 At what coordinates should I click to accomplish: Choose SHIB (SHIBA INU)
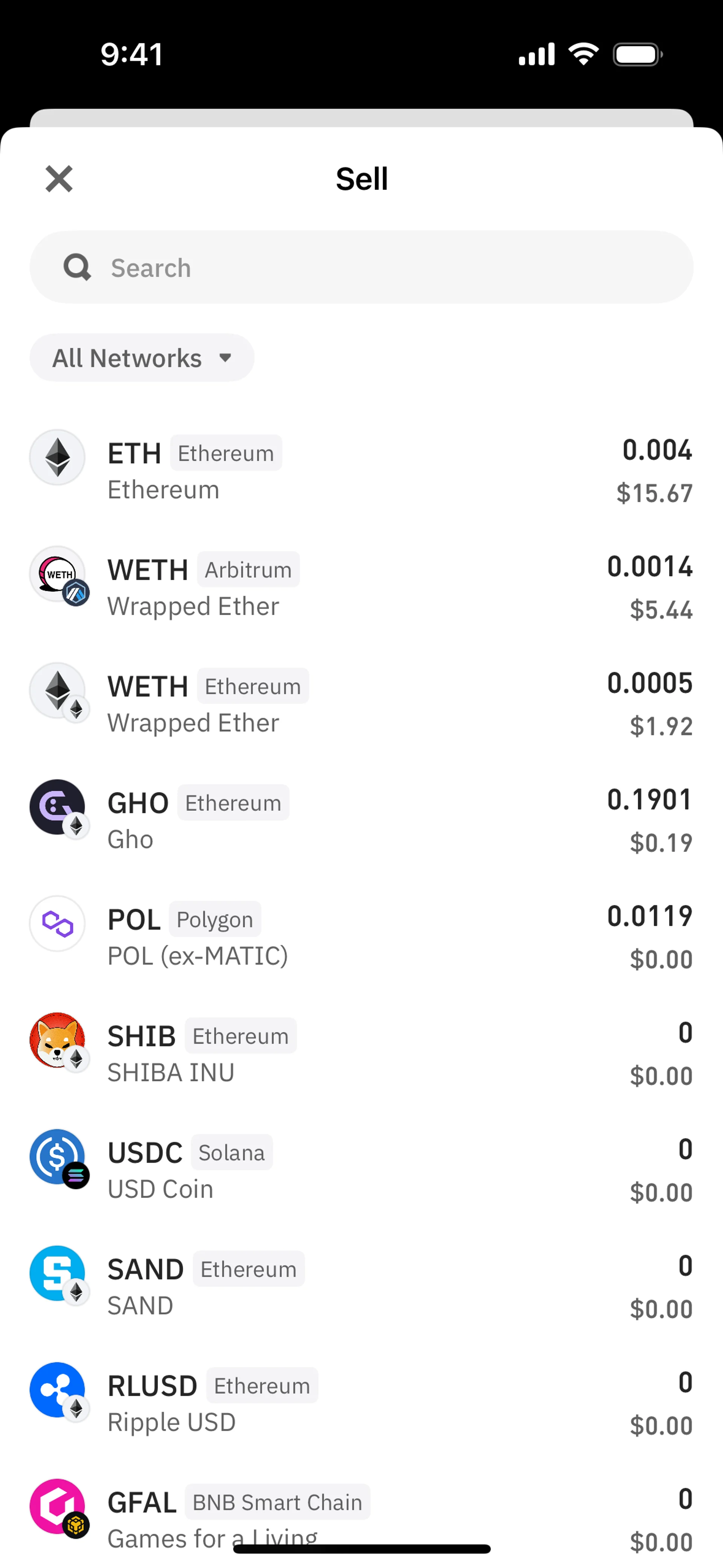pyautogui.click(x=361, y=1054)
